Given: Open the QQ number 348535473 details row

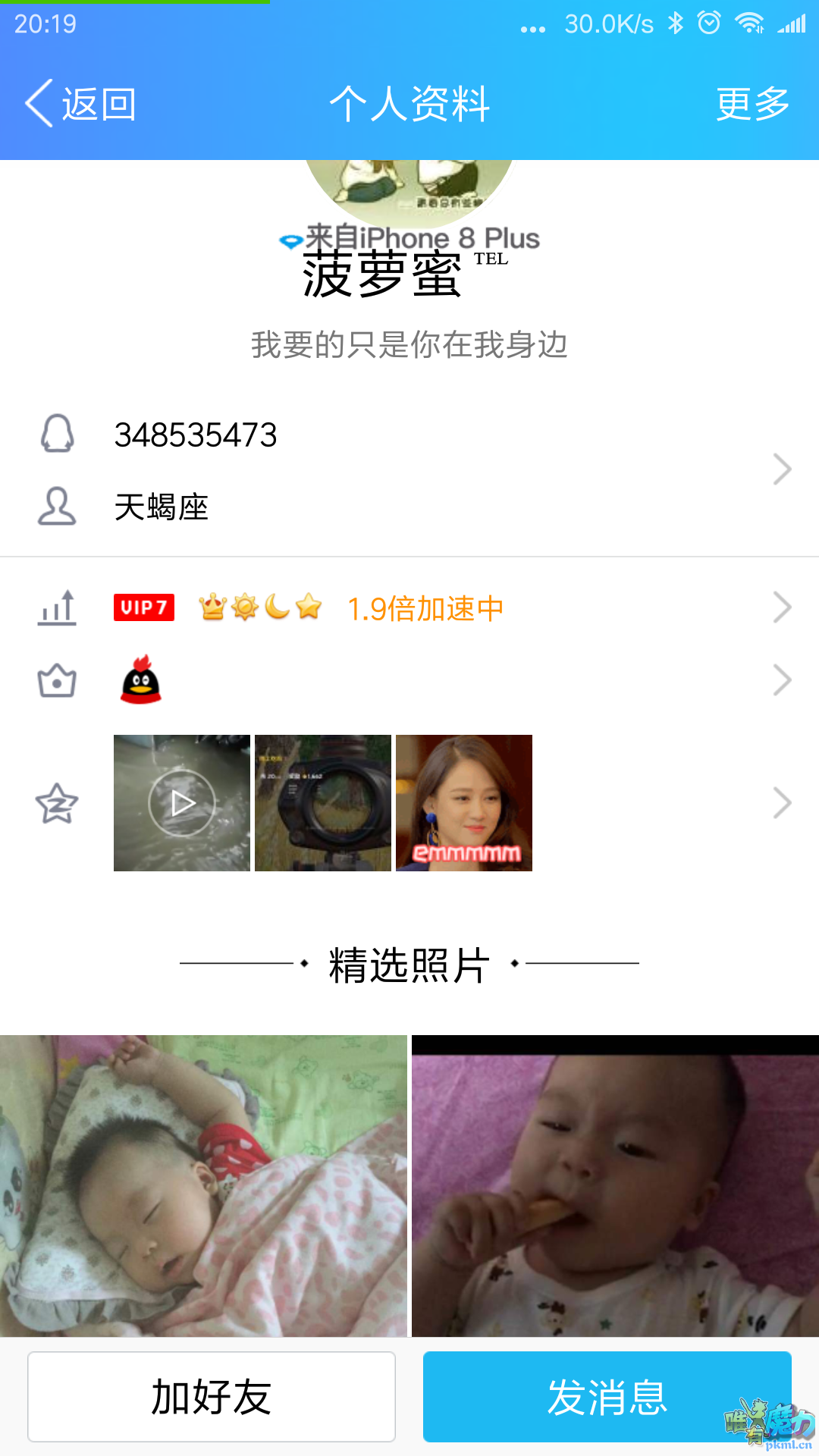Looking at the screenshot, I should (x=409, y=435).
